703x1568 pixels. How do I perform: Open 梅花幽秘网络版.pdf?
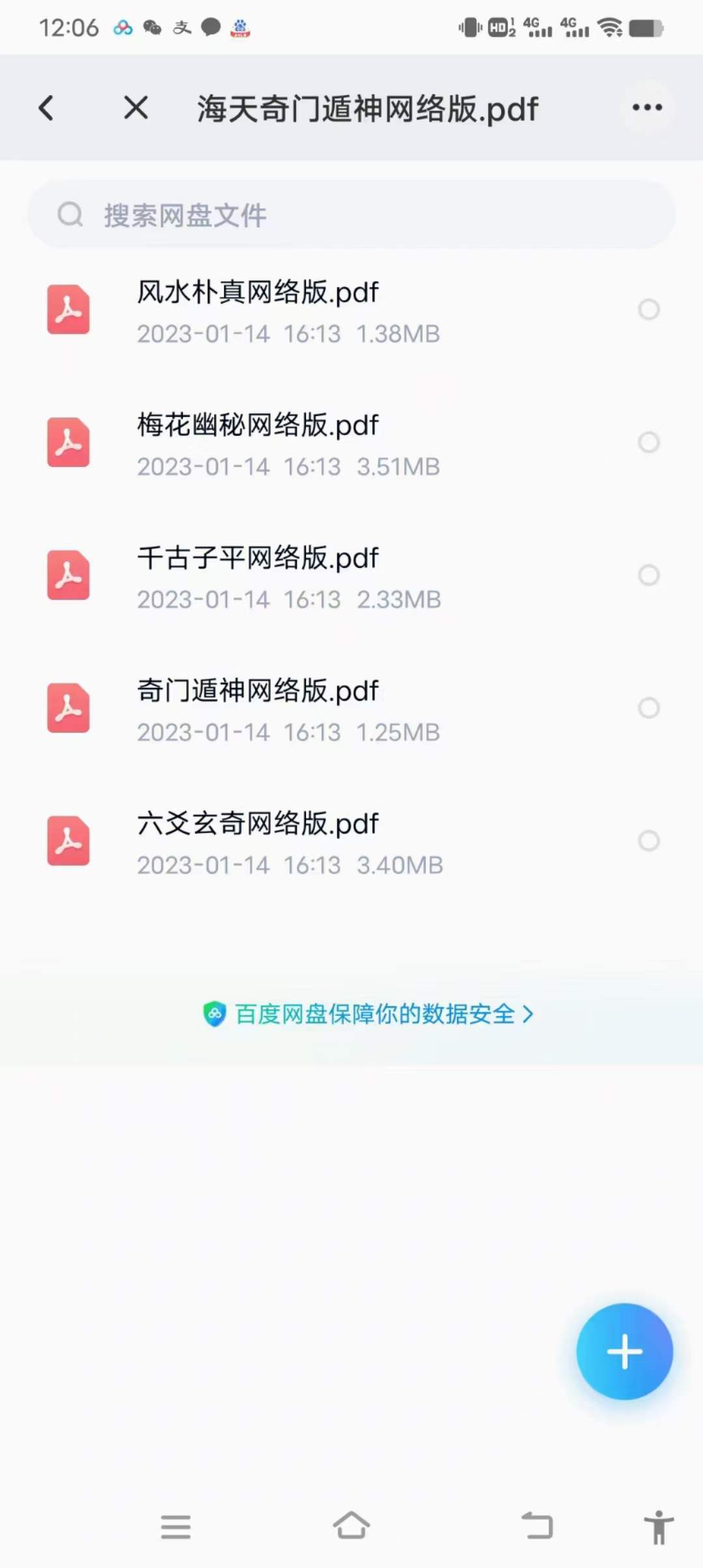351,444
